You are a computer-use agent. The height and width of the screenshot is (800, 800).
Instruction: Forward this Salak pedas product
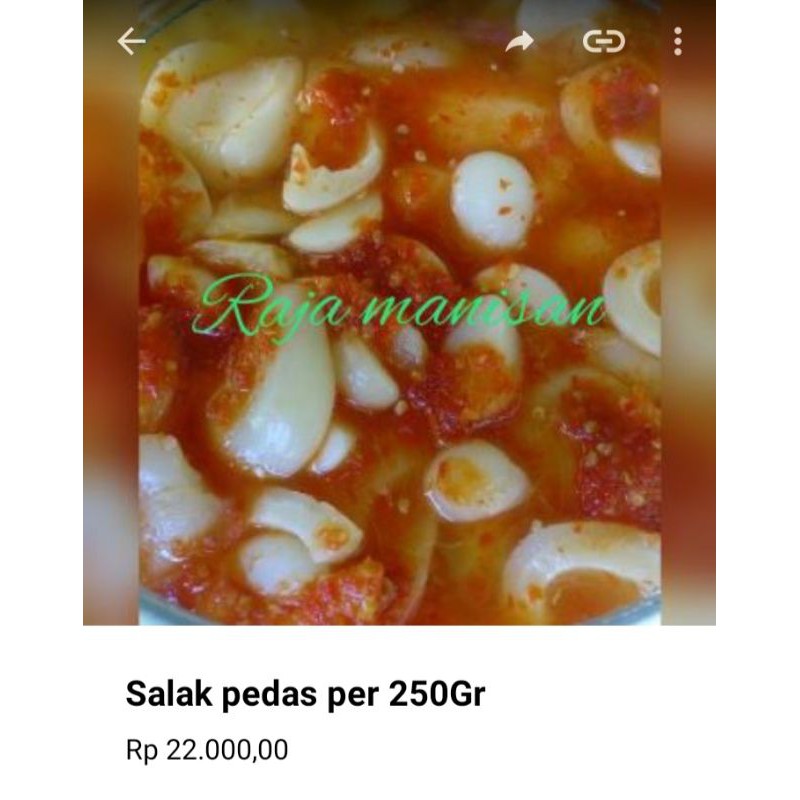(x=520, y=41)
